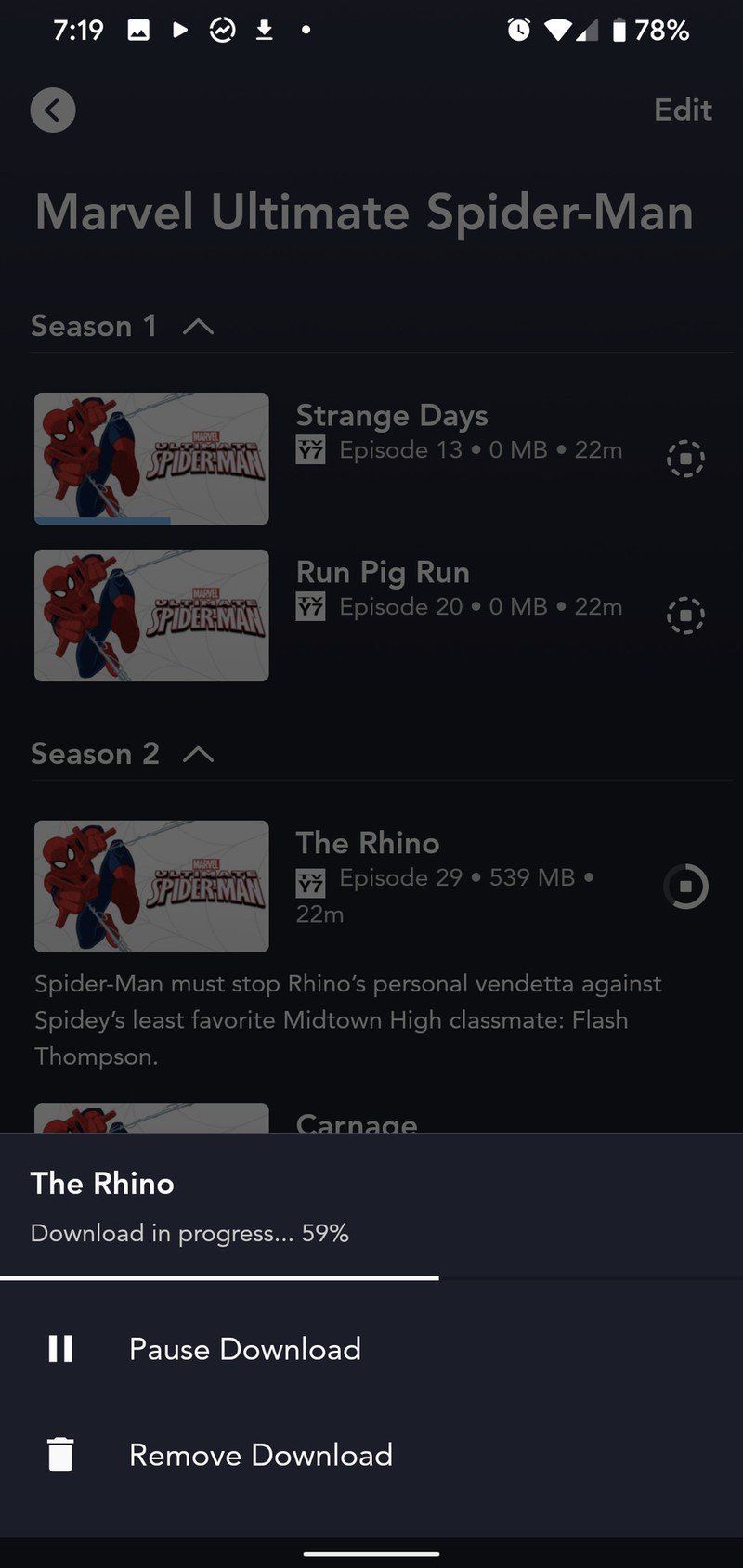743x1568 pixels.
Task: Select The Rhino title in the bottom sheet
Action: click(102, 1184)
